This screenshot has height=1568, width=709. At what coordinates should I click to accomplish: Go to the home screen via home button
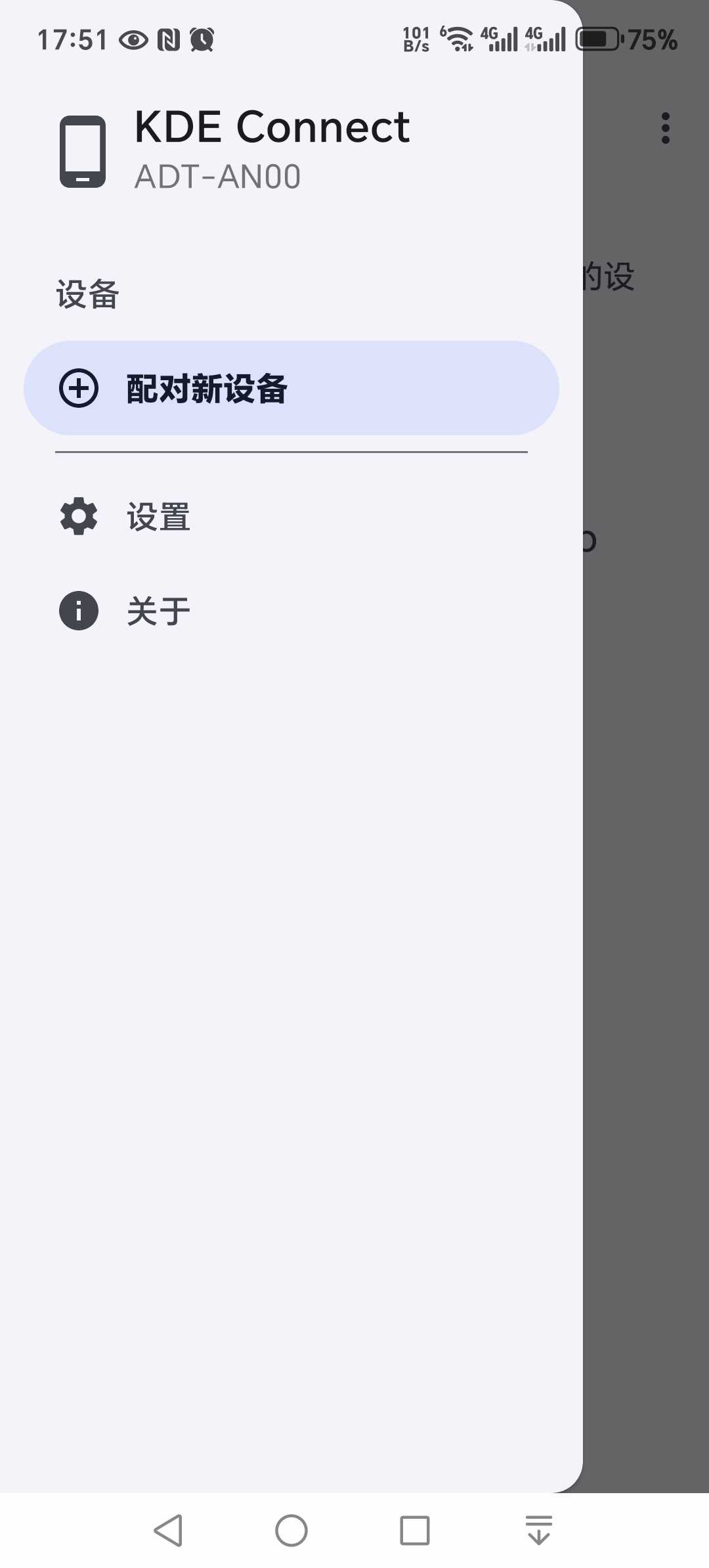click(291, 1531)
